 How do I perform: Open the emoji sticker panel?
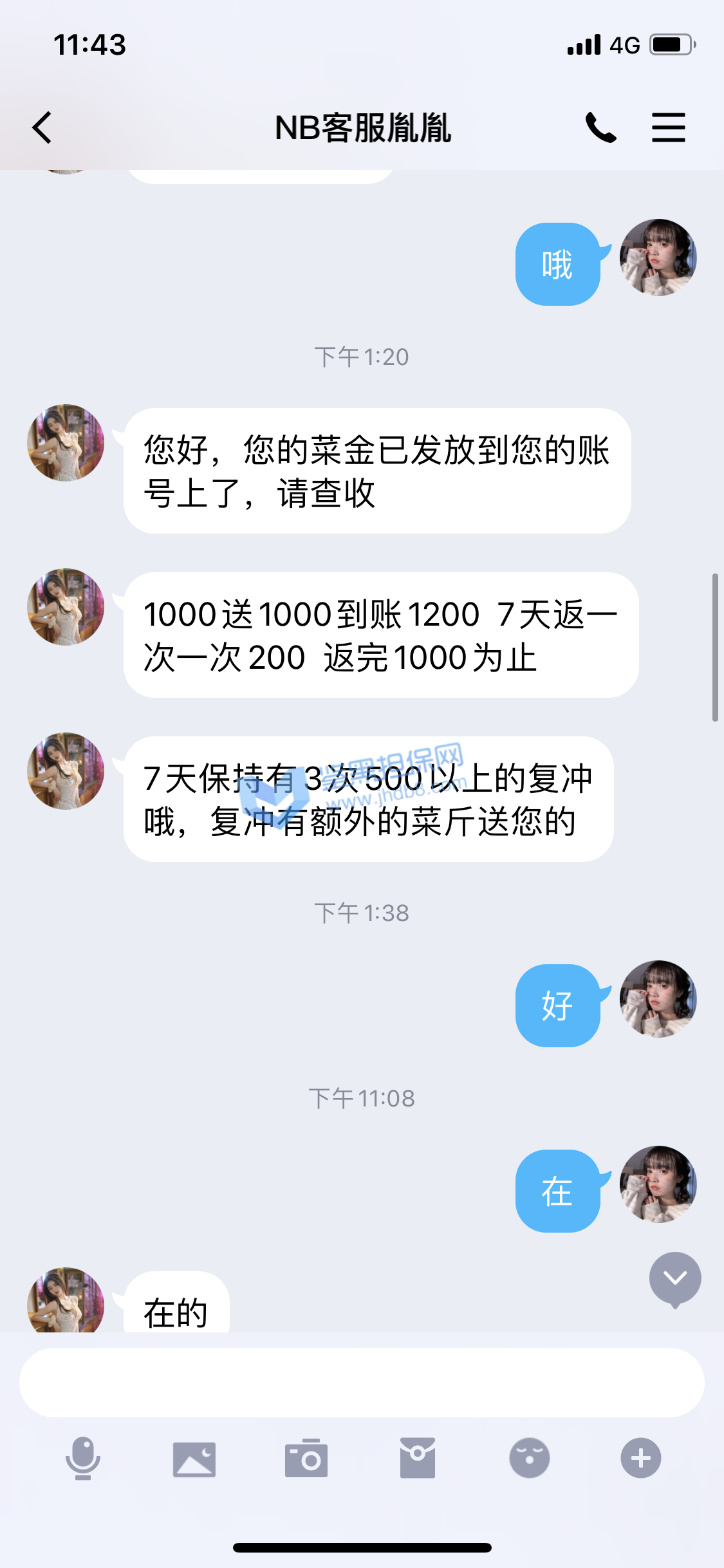point(529,1458)
